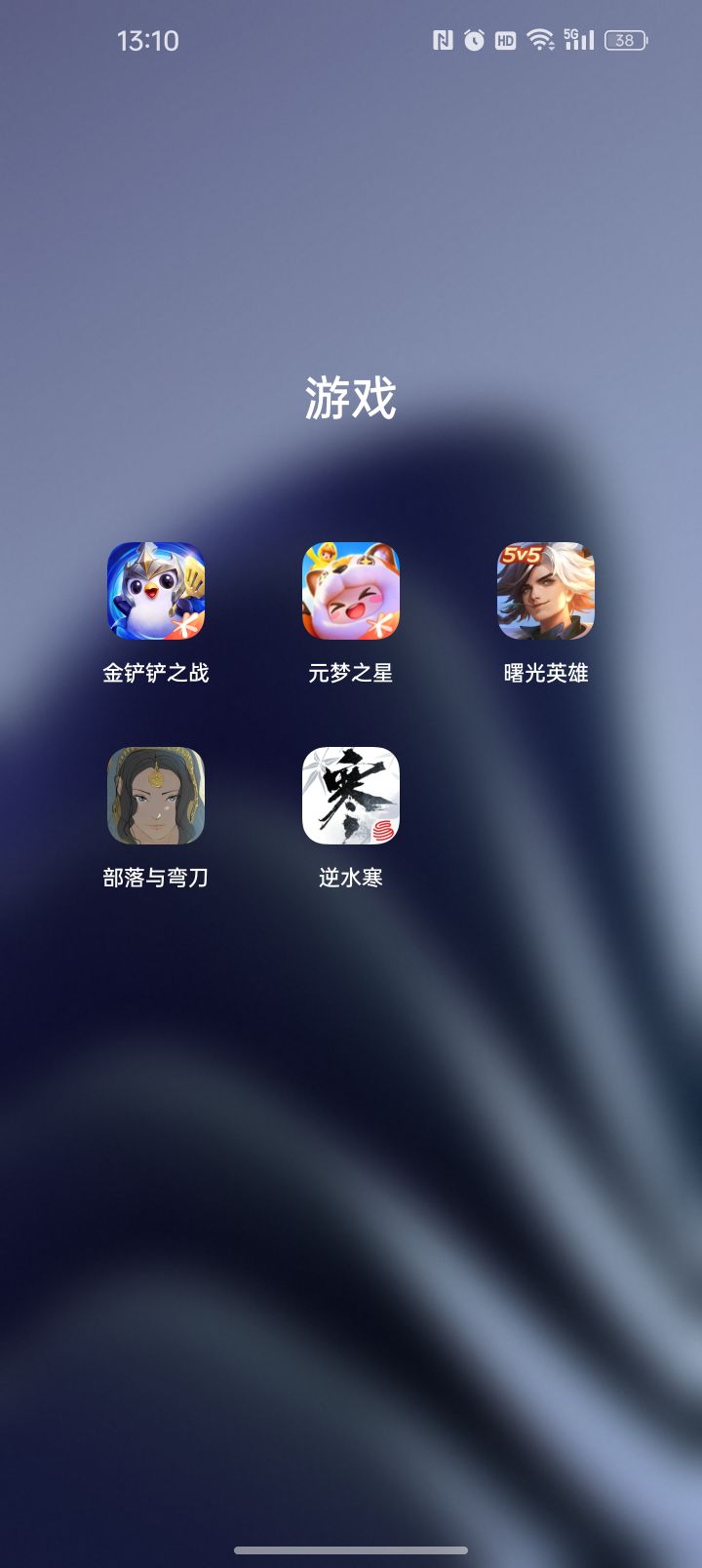
Task: Tap the 曙光英雄 label under its icon
Action: (x=546, y=672)
